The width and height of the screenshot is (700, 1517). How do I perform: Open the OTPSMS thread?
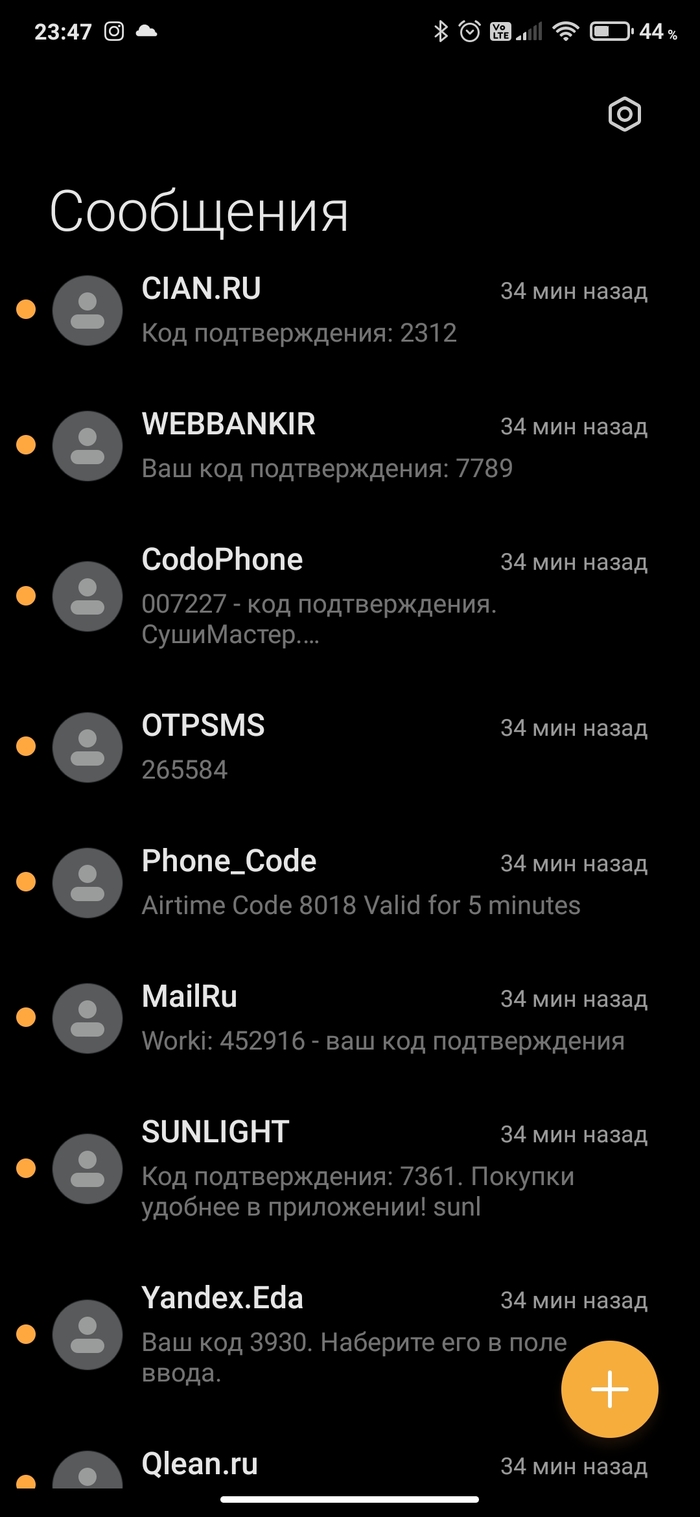click(350, 747)
